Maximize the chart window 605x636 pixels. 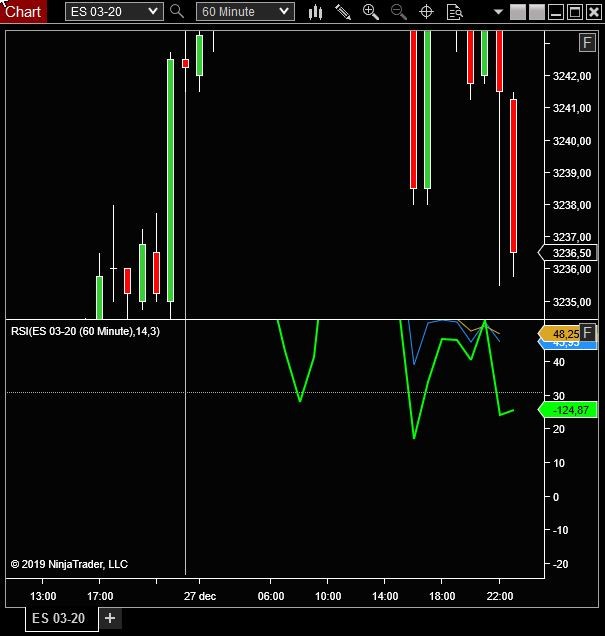[575, 12]
